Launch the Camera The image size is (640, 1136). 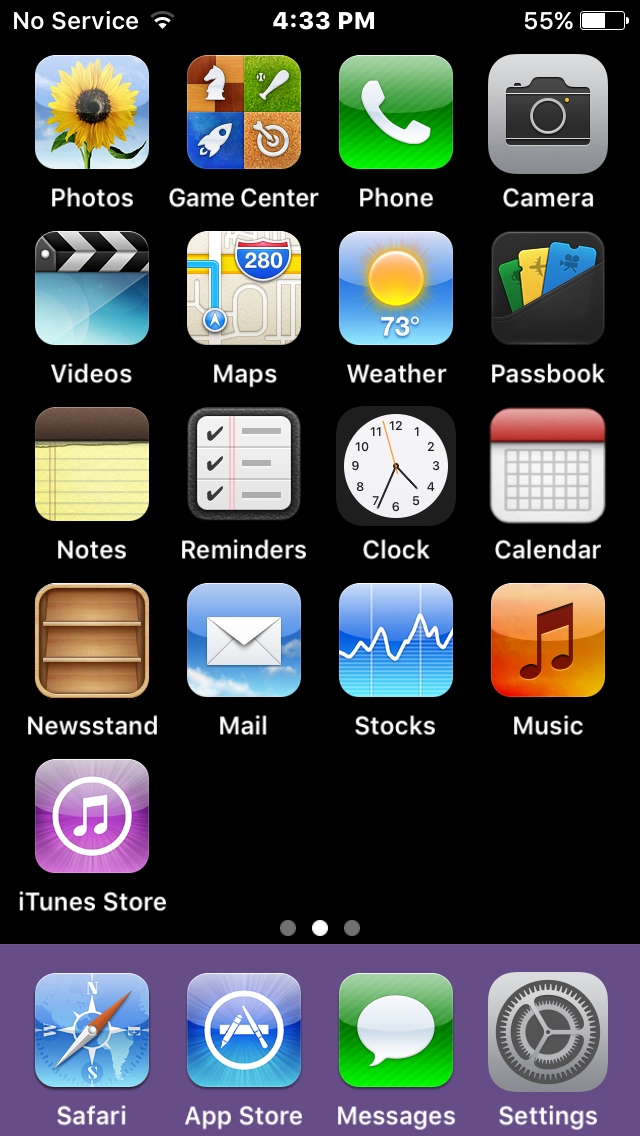click(548, 114)
